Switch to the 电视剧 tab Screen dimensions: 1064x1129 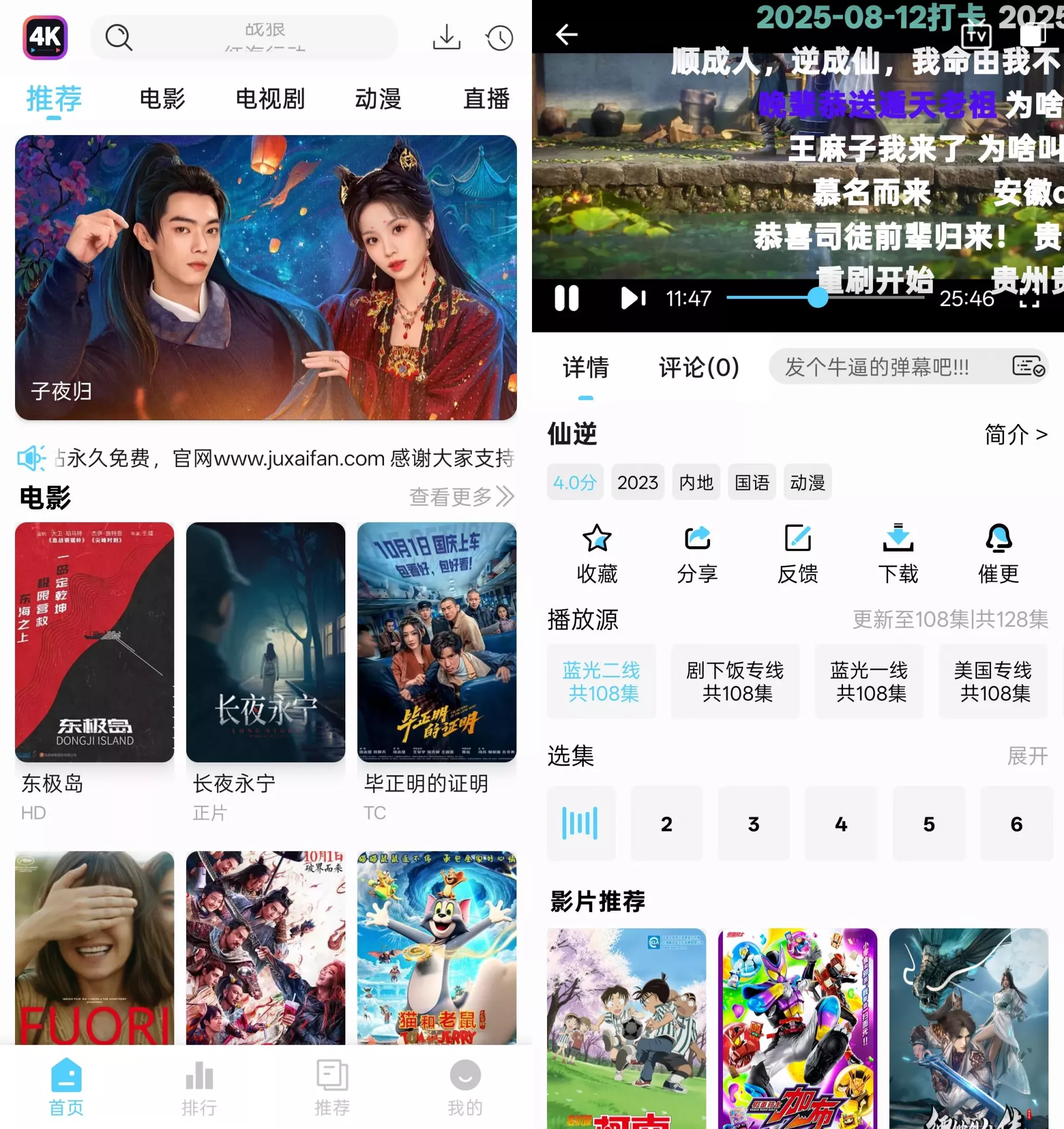(270, 98)
